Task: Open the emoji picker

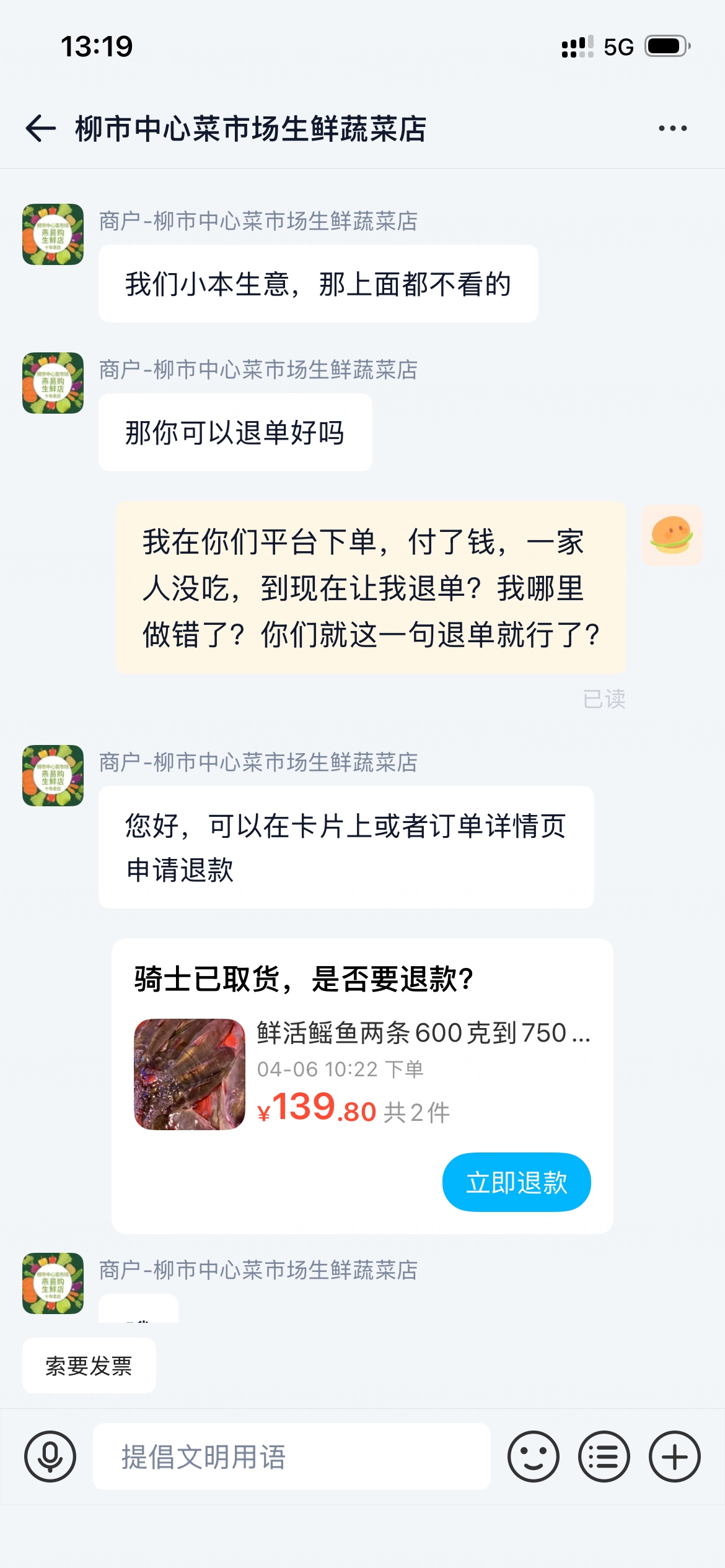Action: coord(533,1457)
